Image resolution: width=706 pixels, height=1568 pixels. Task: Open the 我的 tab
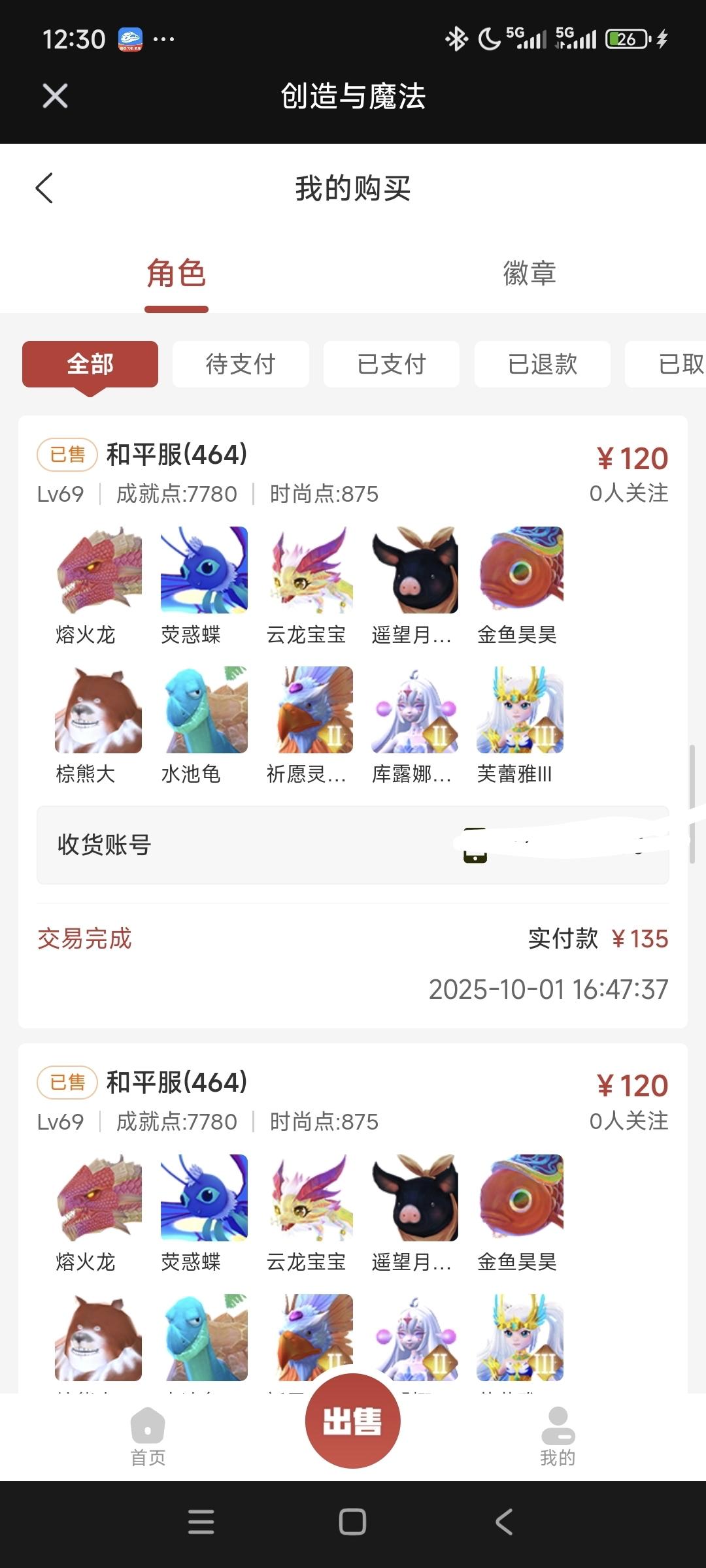558,1437
